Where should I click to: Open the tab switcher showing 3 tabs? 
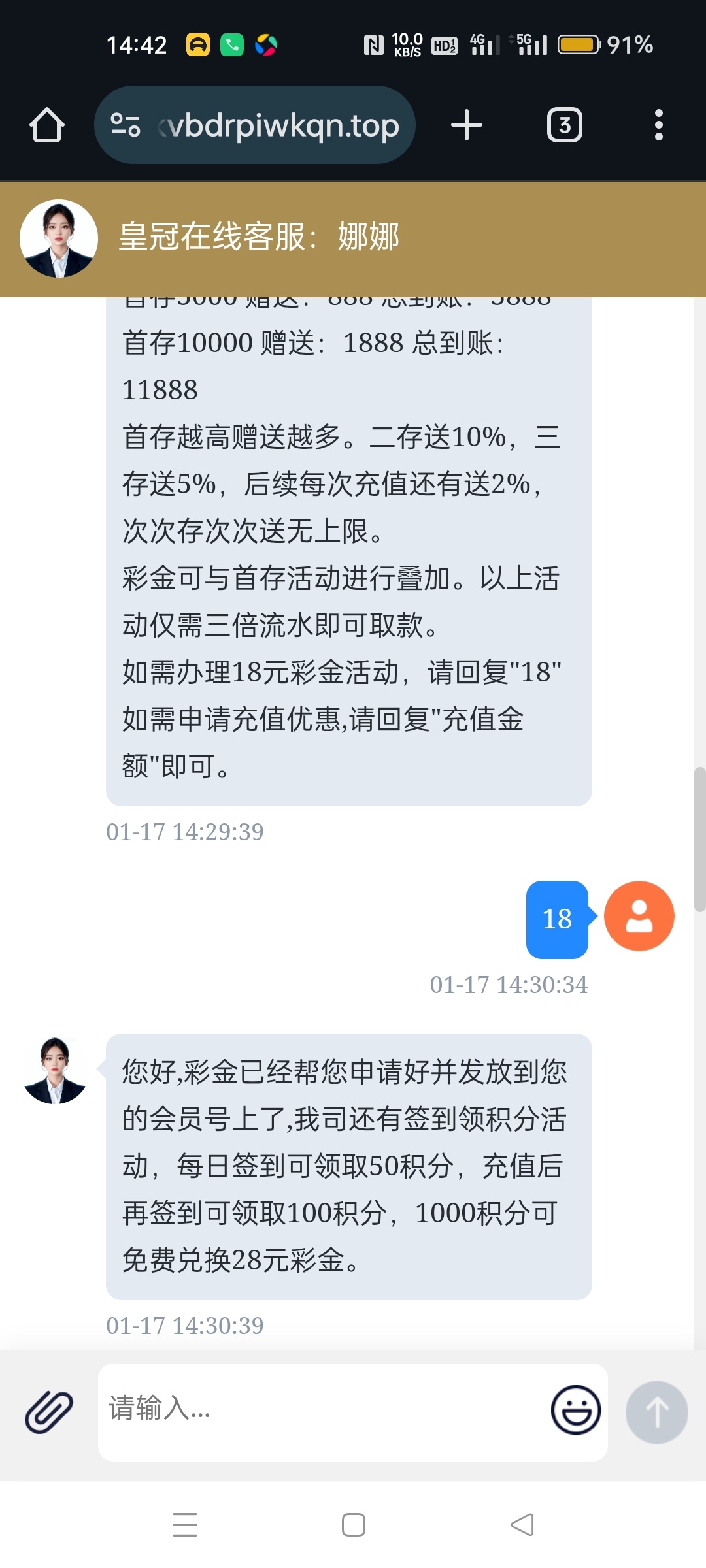point(564,125)
